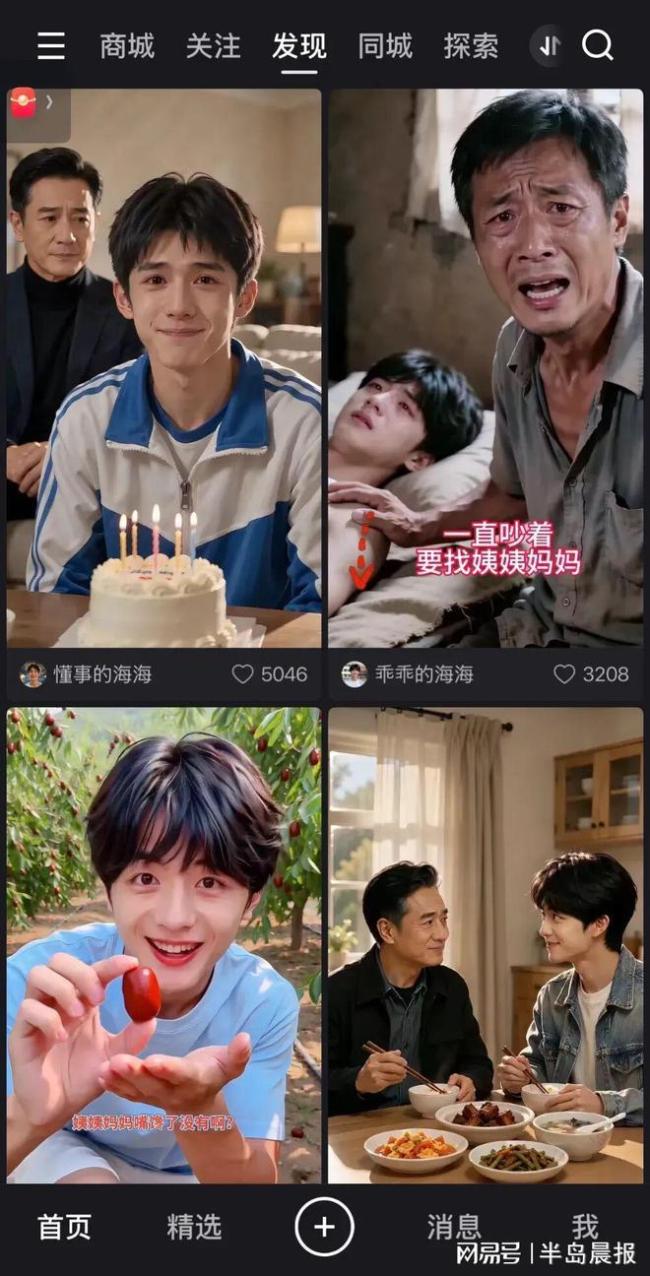Open 乖乖的海海 author profile

[x=408, y=674]
